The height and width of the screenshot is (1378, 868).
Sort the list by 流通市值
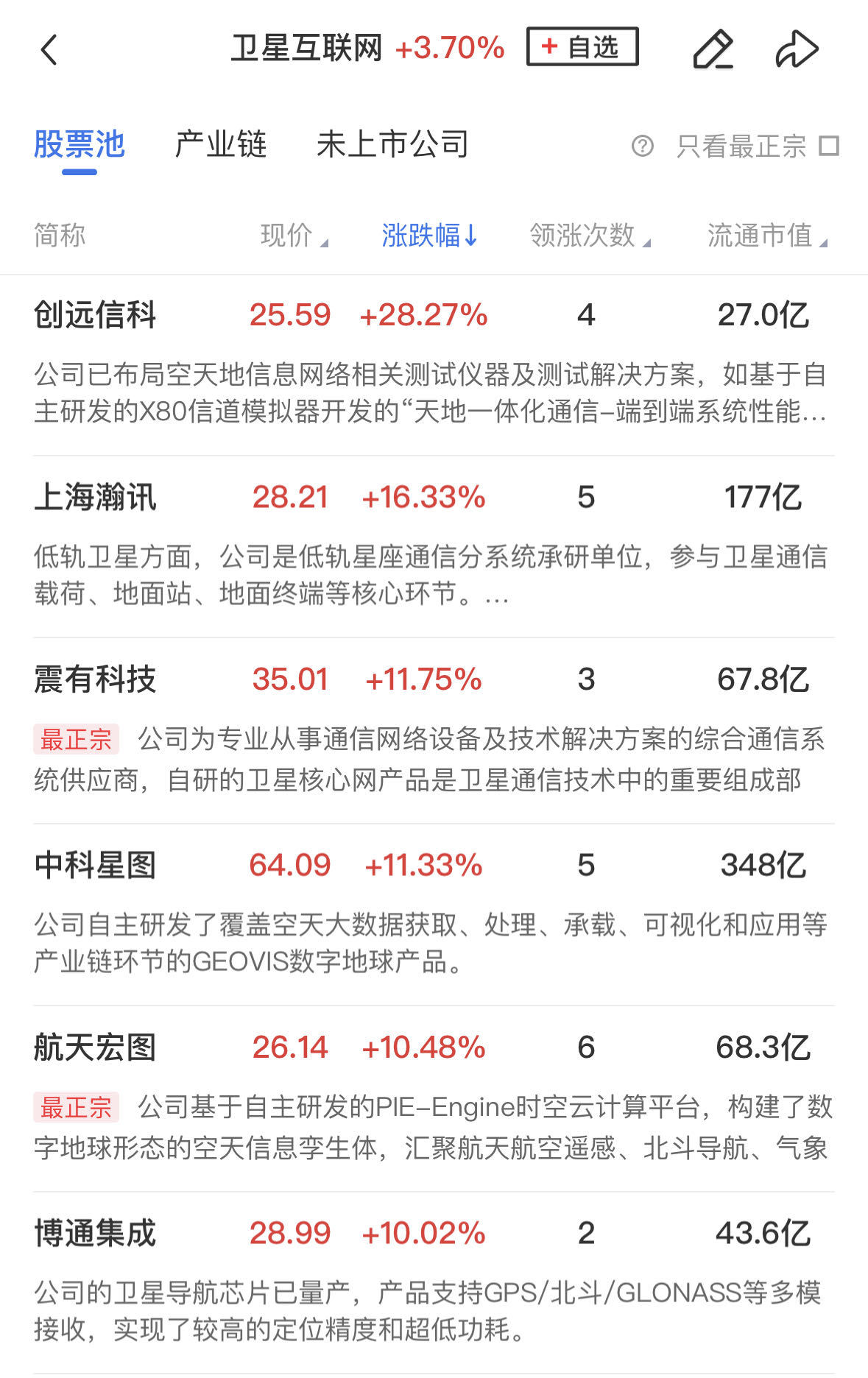766,236
